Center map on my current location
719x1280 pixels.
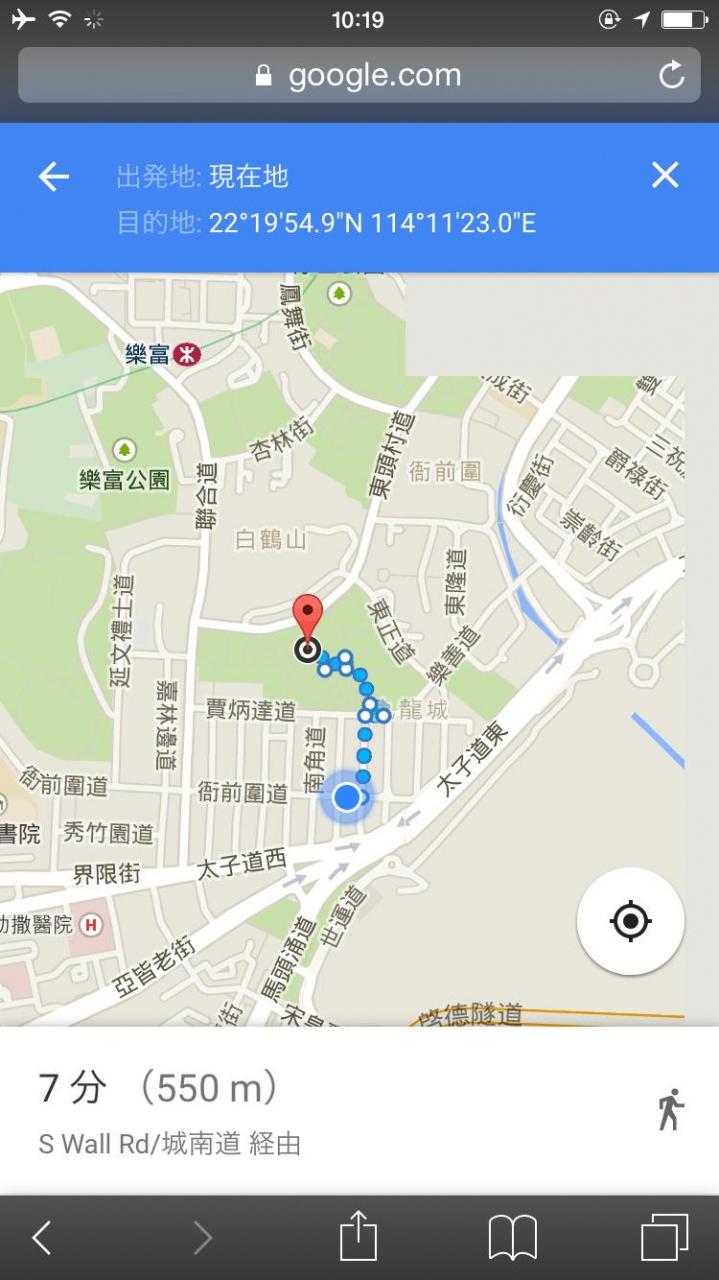point(630,921)
